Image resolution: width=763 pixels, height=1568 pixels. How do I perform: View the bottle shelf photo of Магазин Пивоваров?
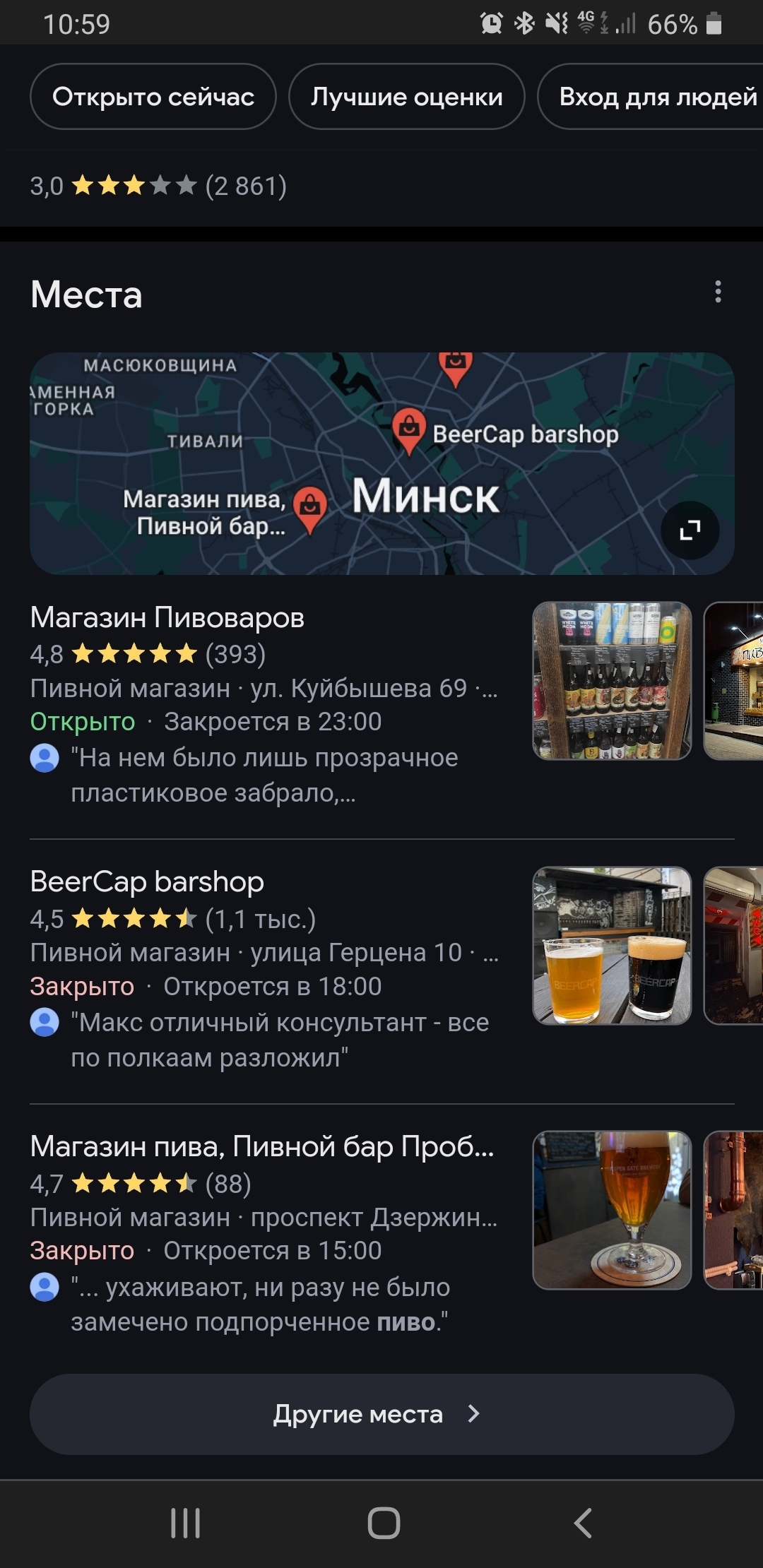612,681
